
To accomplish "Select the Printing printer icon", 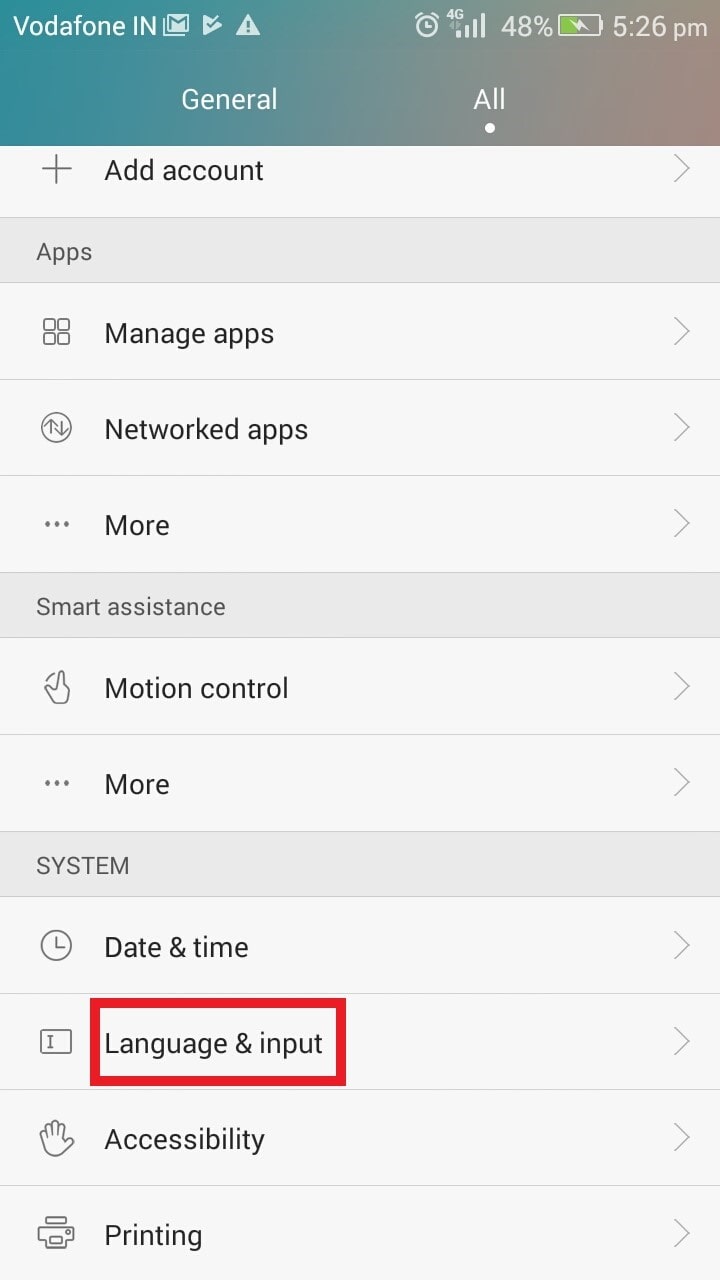I will (57, 1233).
